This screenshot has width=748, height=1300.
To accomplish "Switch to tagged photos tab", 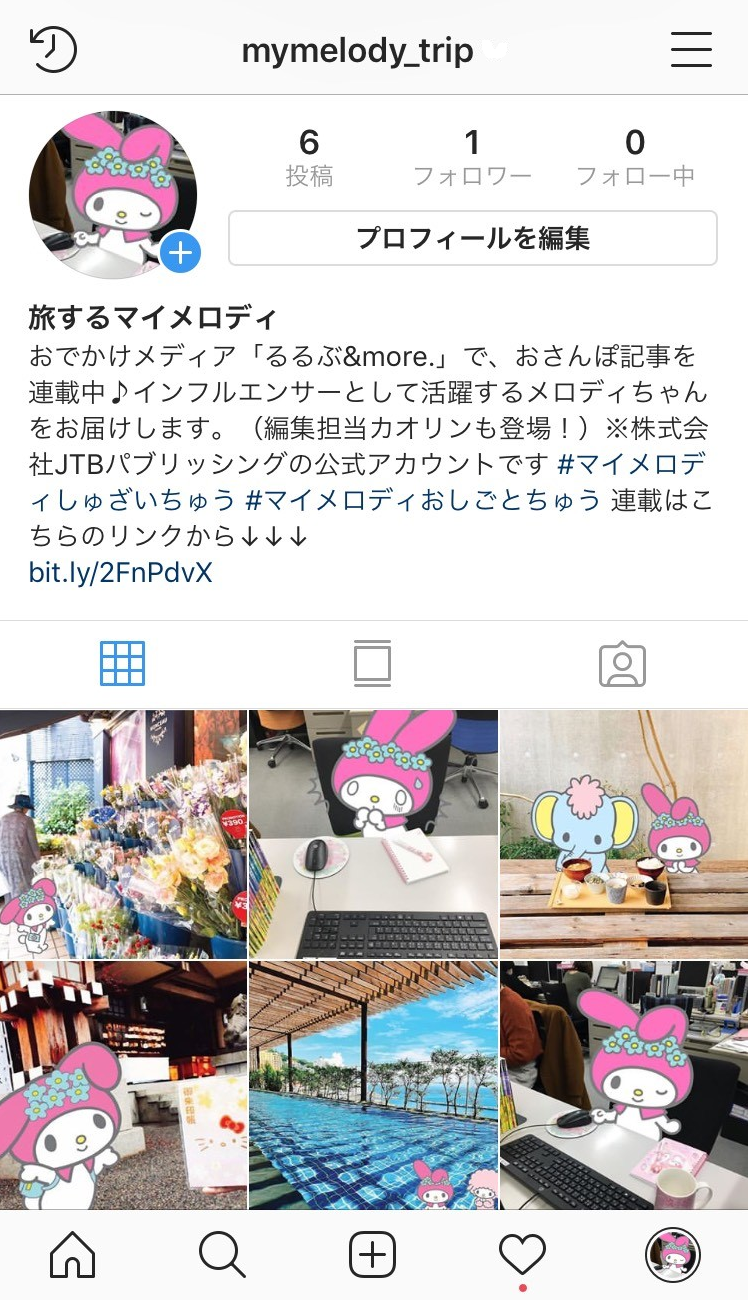I will point(622,663).
